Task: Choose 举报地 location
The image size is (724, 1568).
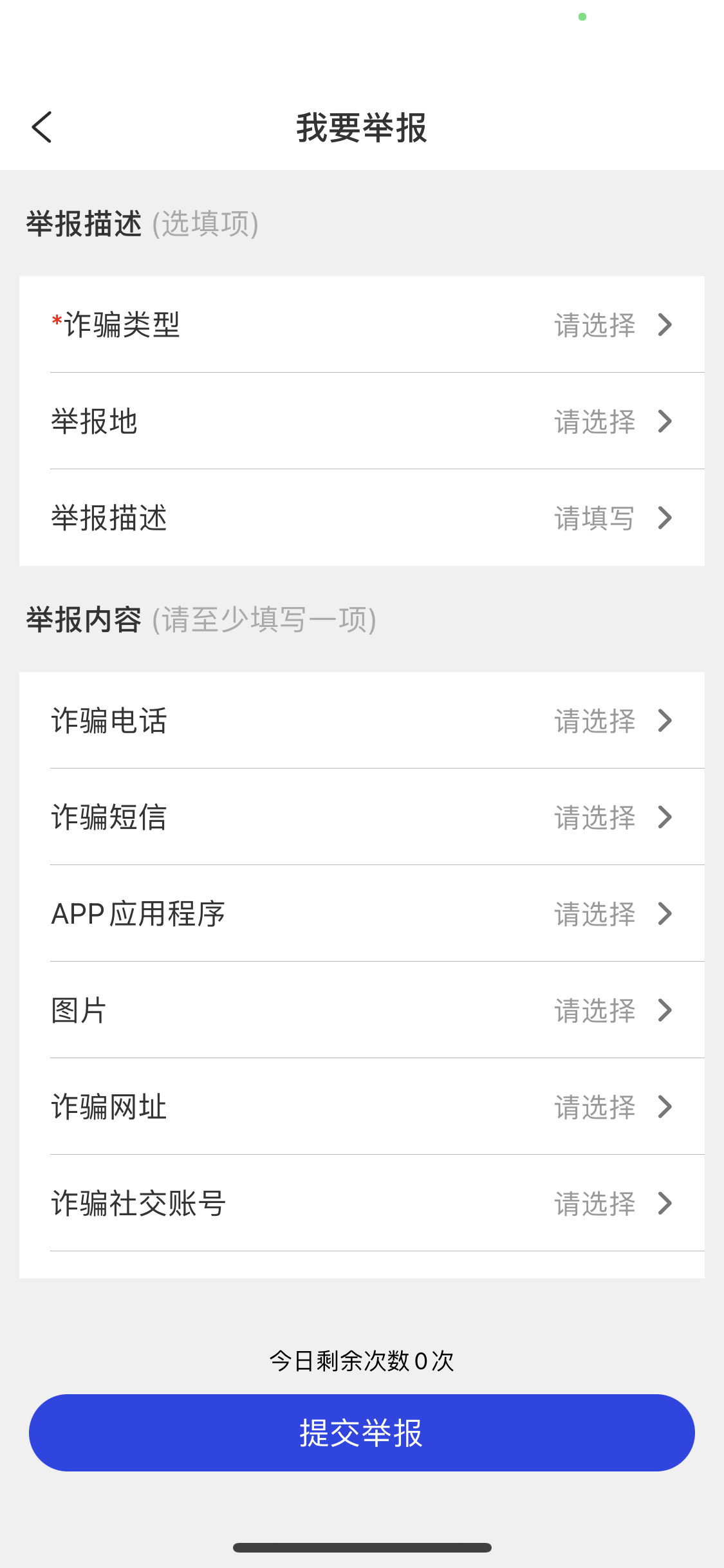Action: (x=362, y=421)
